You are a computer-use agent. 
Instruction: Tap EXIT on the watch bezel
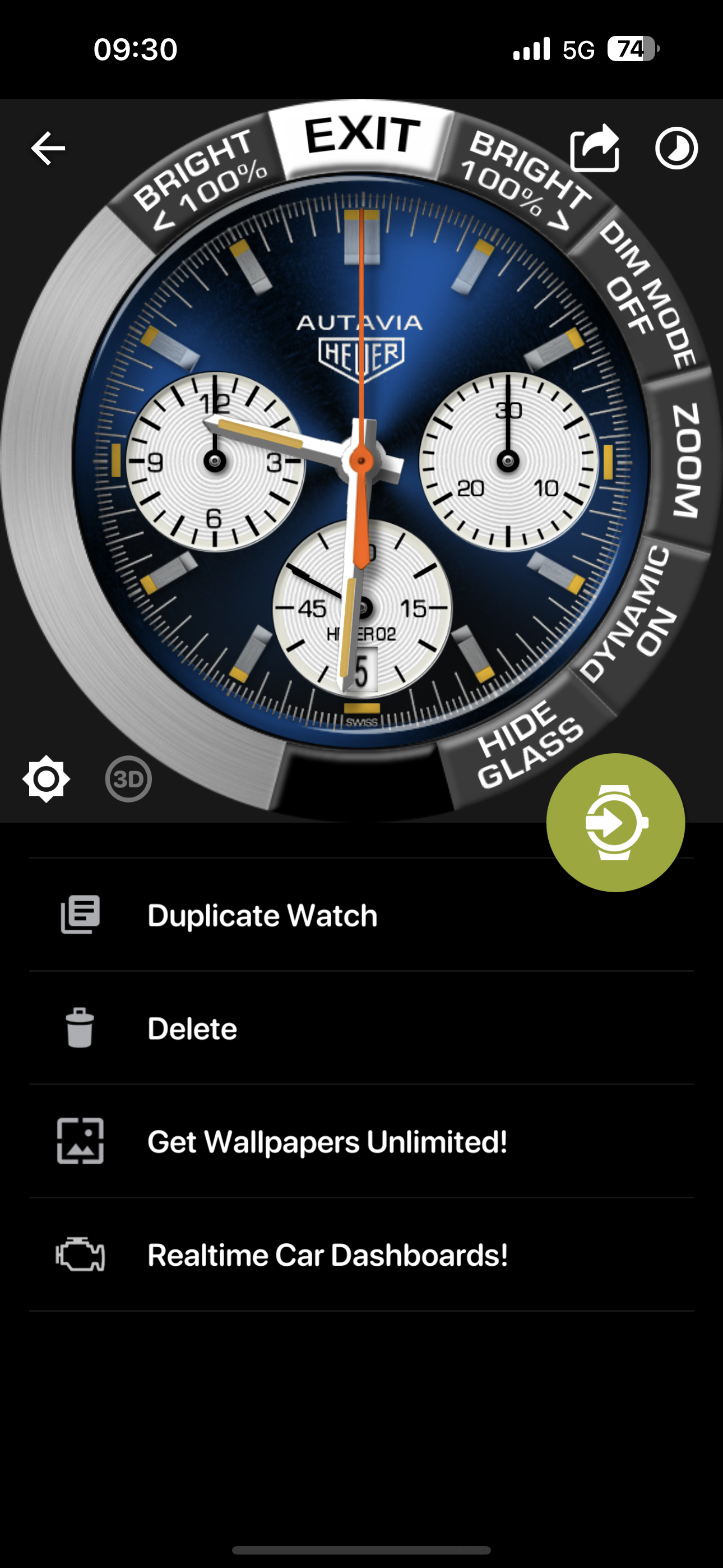coord(362,136)
